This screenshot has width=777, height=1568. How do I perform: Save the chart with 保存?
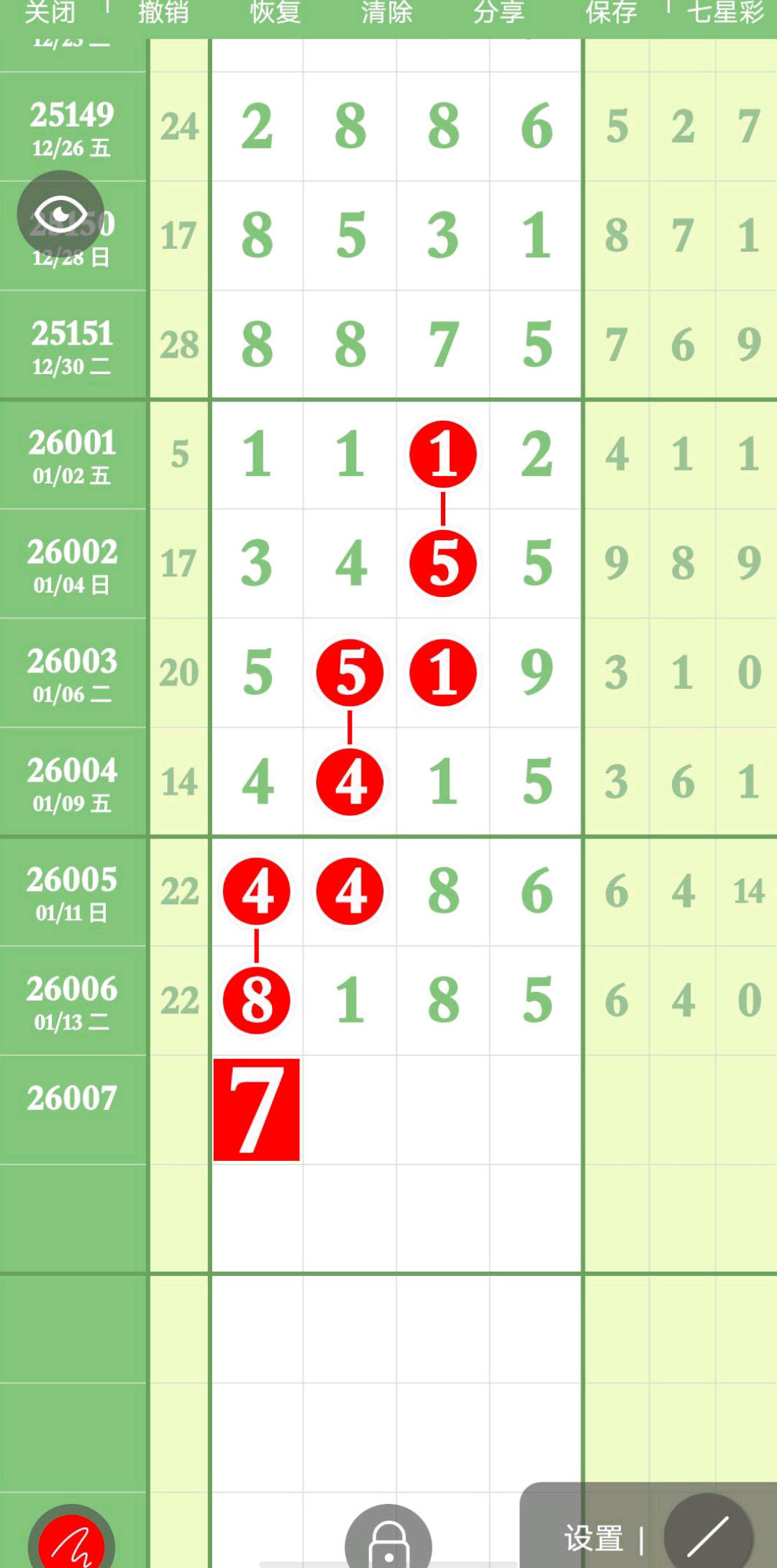point(611,12)
